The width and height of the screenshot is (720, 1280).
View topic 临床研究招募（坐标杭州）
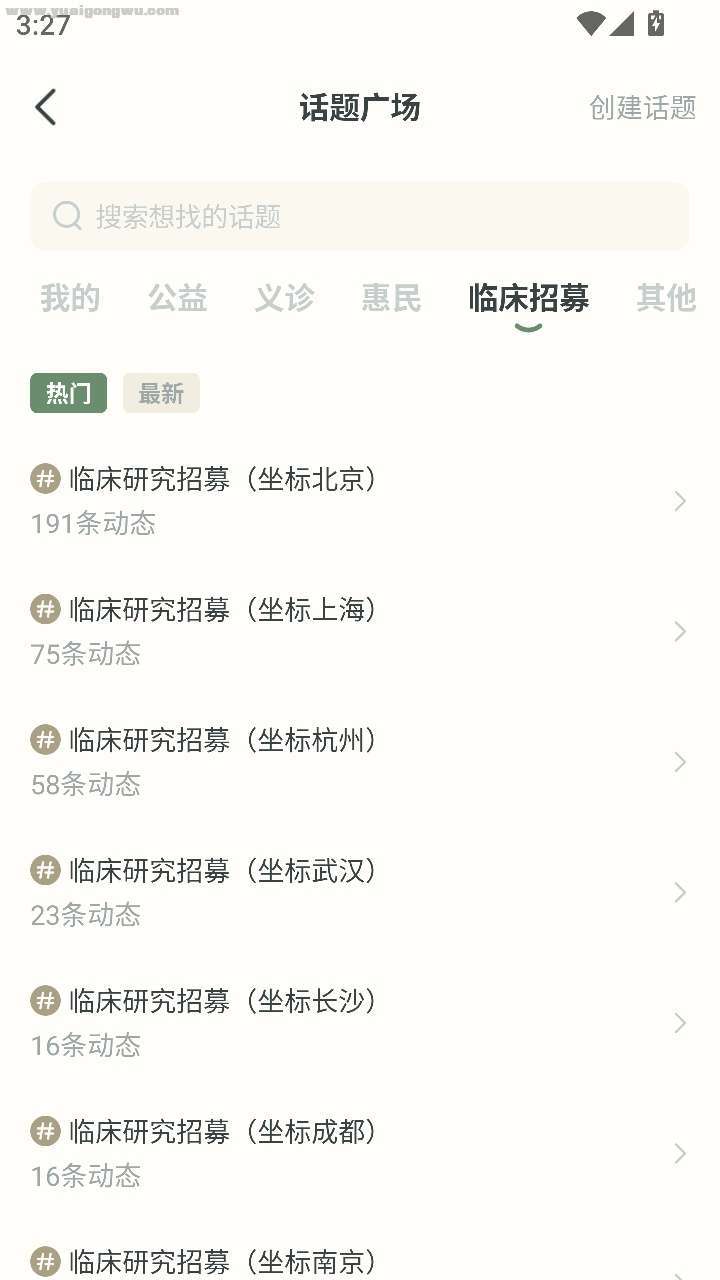(x=360, y=762)
